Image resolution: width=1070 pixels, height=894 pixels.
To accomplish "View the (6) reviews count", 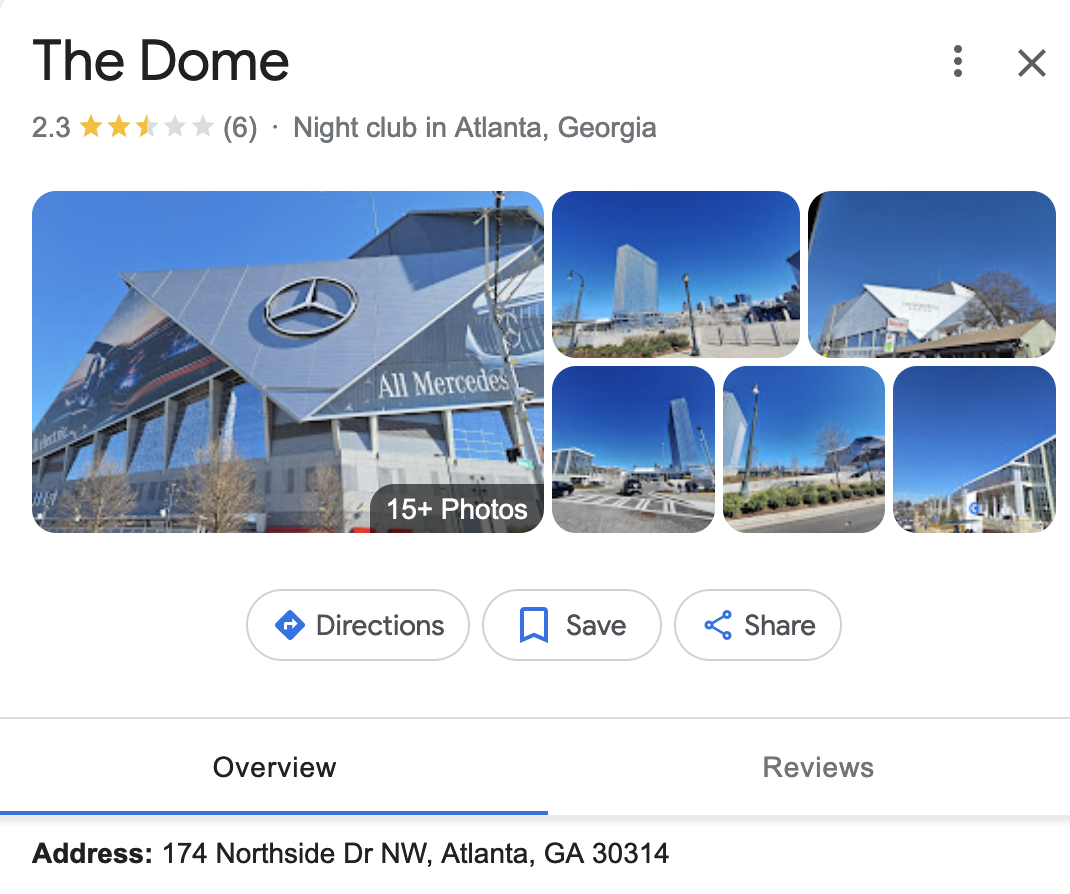I will point(240,128).
